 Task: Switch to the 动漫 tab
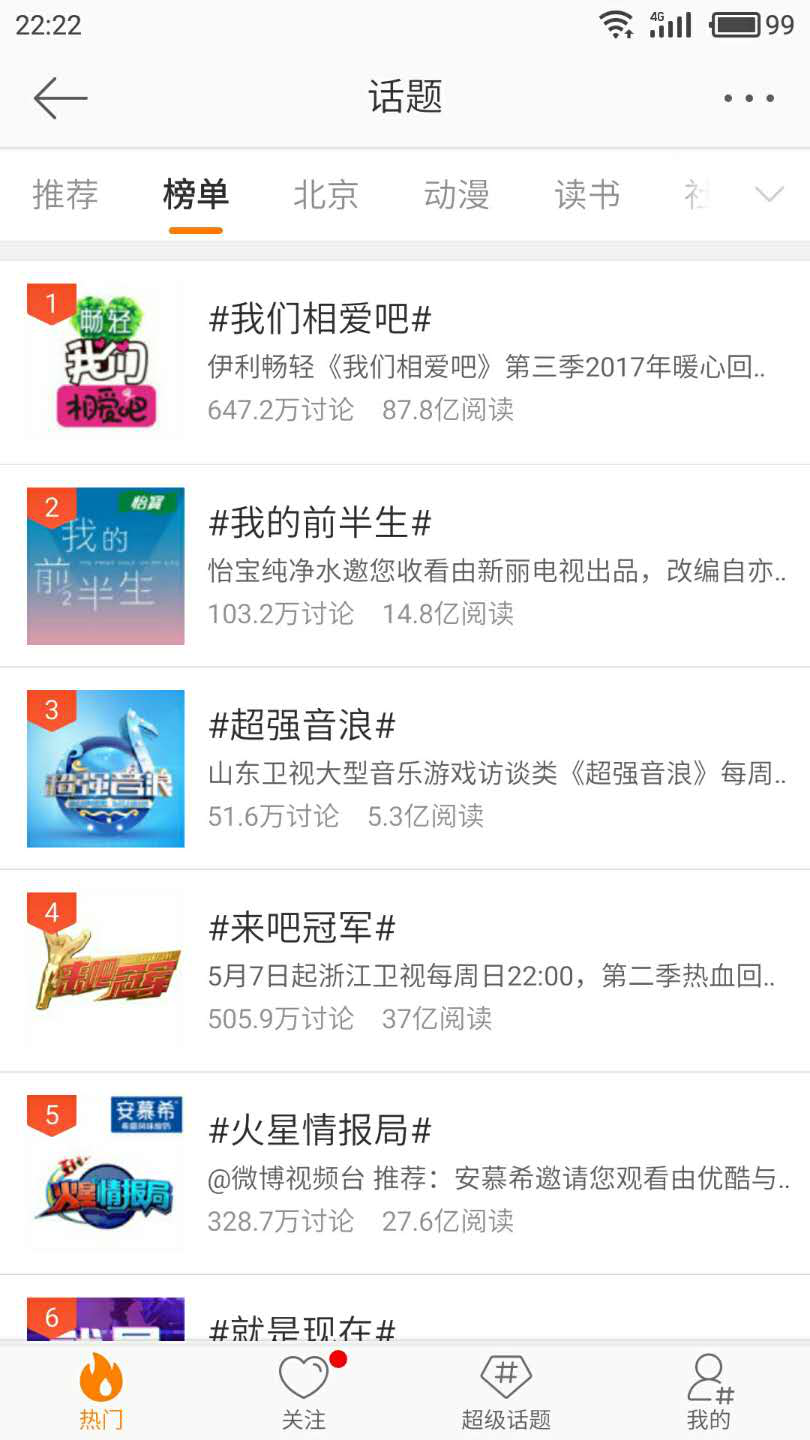click(x=456, y=194)
